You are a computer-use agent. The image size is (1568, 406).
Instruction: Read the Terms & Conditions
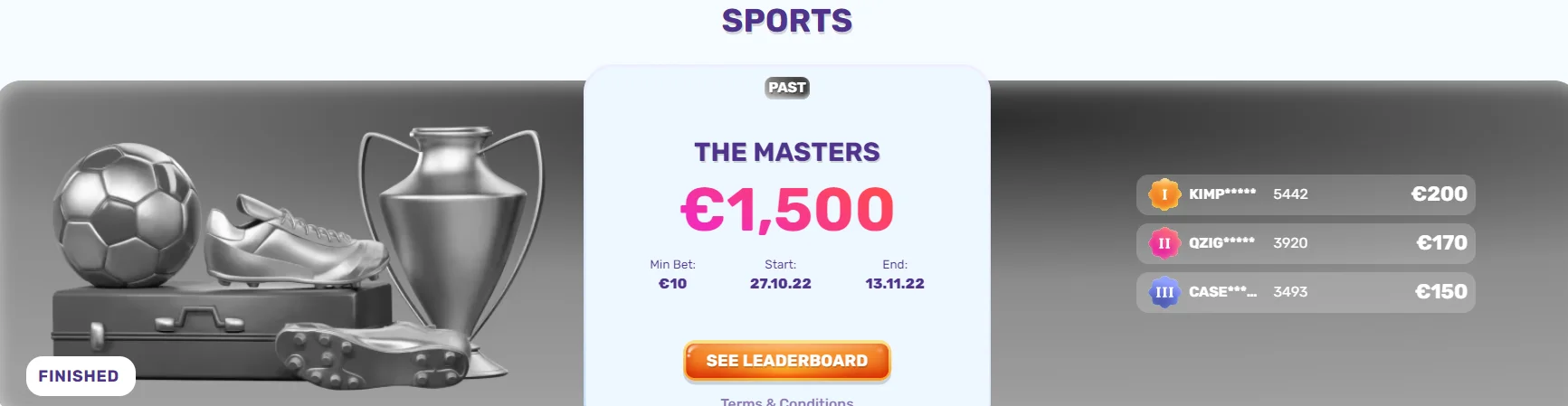coord(786,401)
